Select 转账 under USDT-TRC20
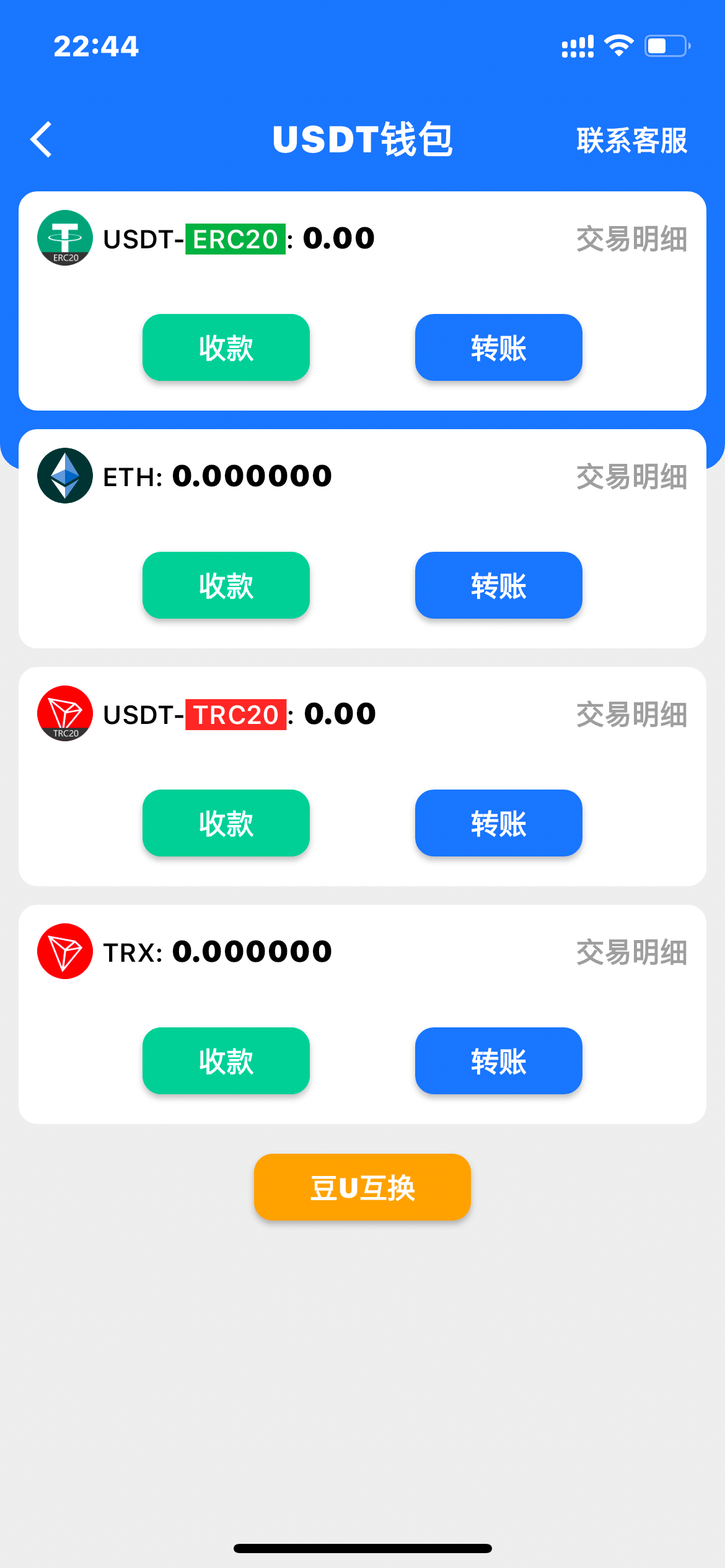This screenshot has height=1568, width=725. coord(498,823)
